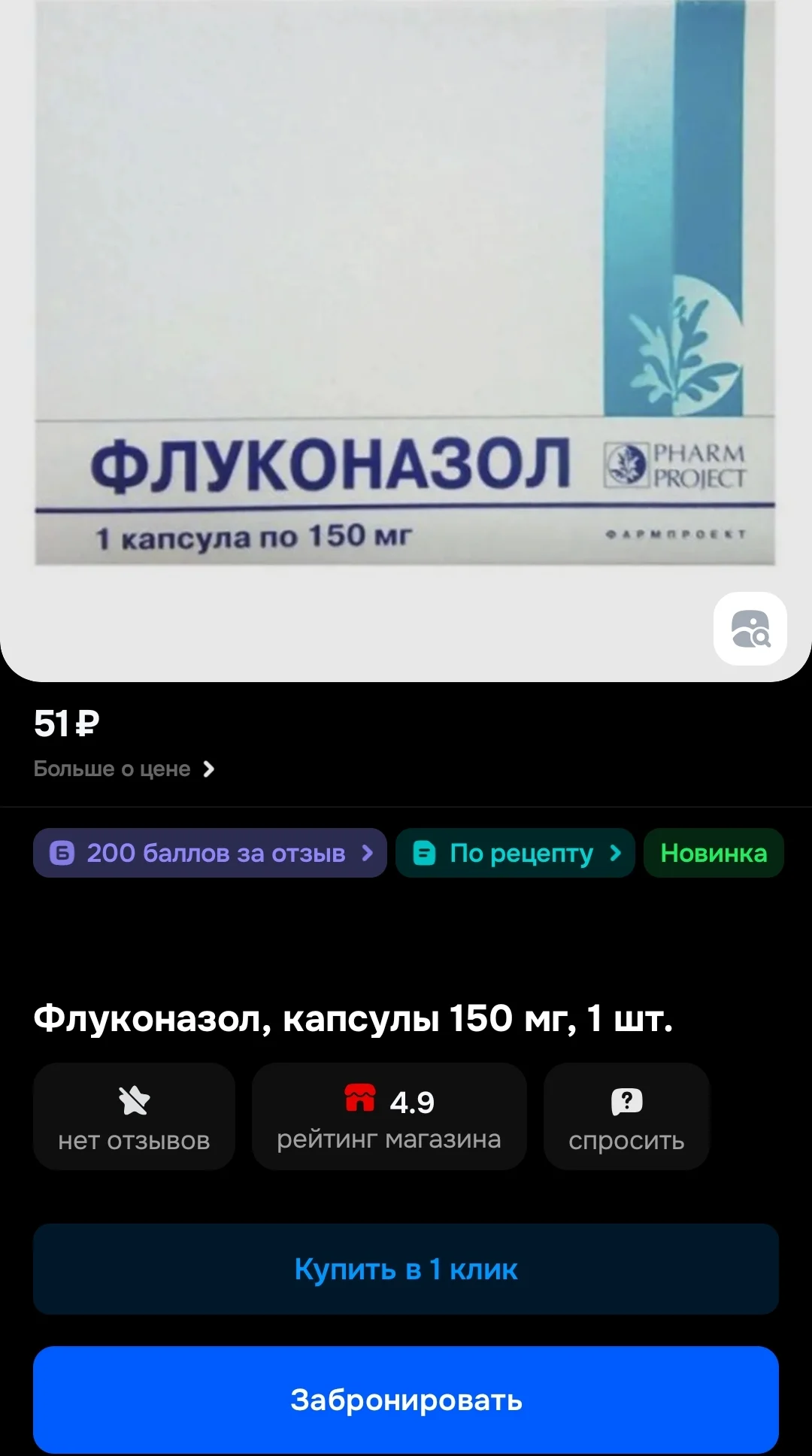
Task: Tap "Купить в 1 клик"
Action: coord(406,1269)
